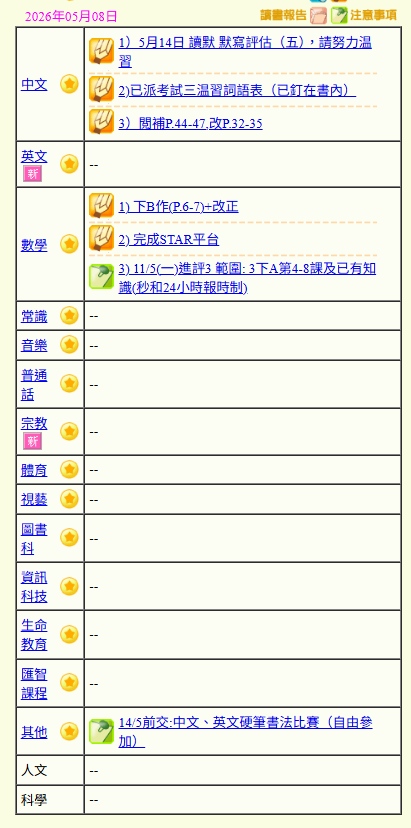
Task: Open the 5月14日 讀默 默寫評估 homework item
Action: (245, 52)
